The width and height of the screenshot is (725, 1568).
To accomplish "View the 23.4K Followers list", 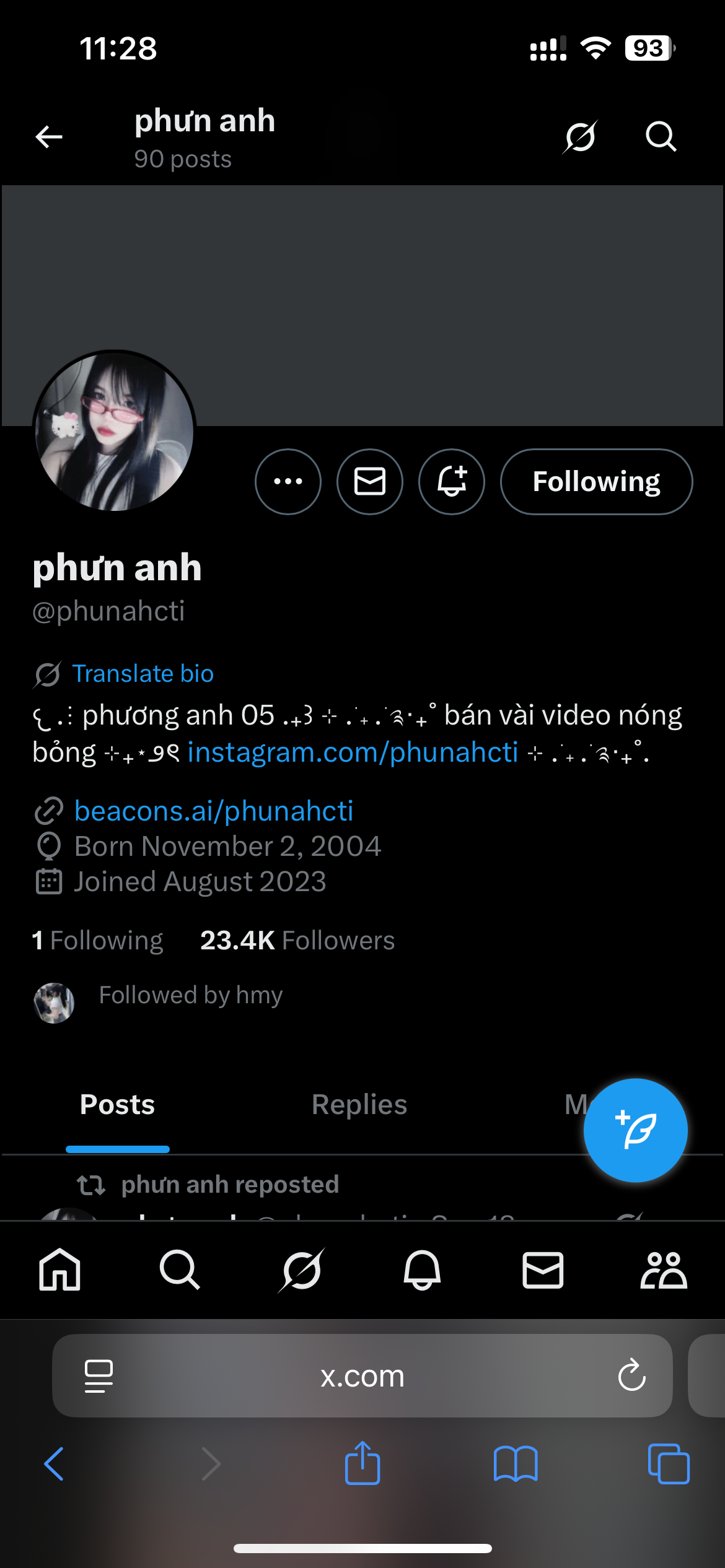I will 297,941.
